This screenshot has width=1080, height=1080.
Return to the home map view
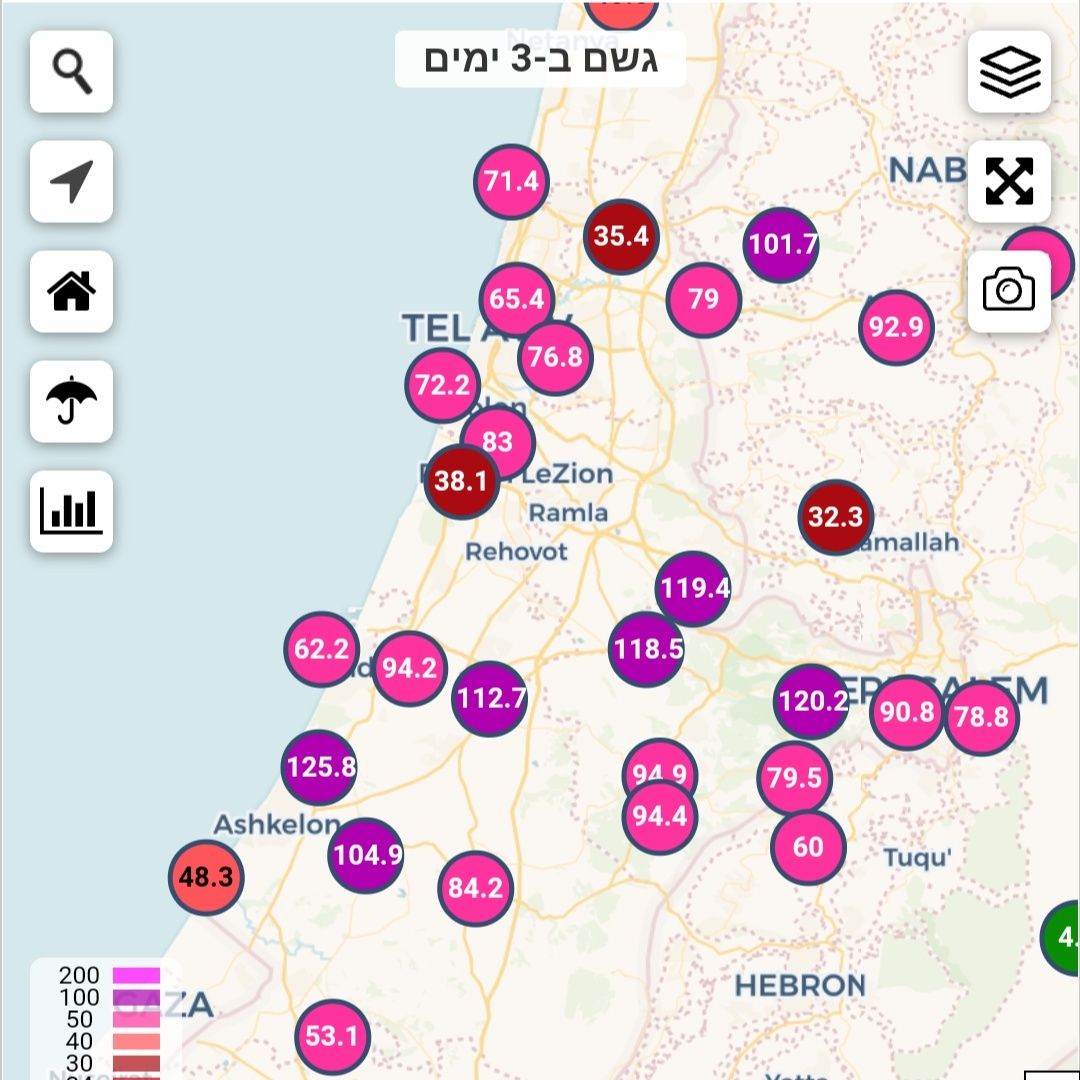coord(71,291)
